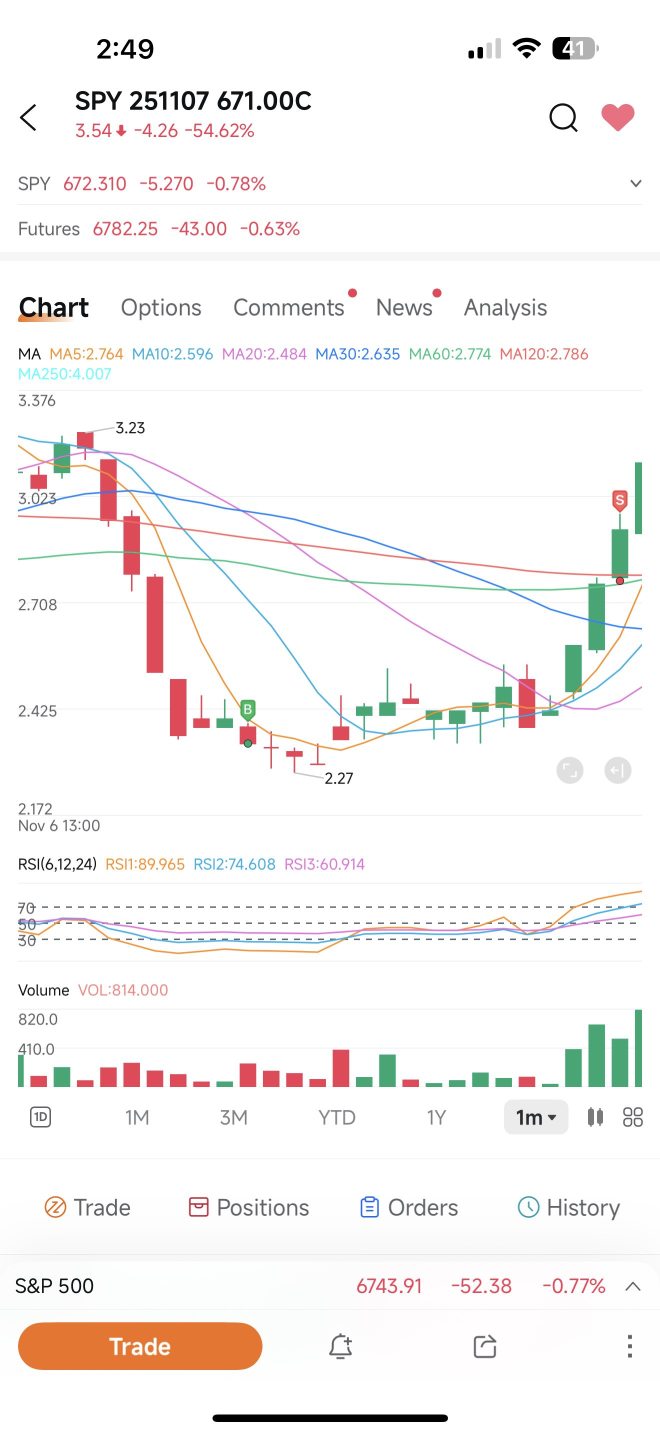The width and height of the screenshot is (660, 1434).
Task: Change the candlestick chart type
Action: [x=596, y=1117]
